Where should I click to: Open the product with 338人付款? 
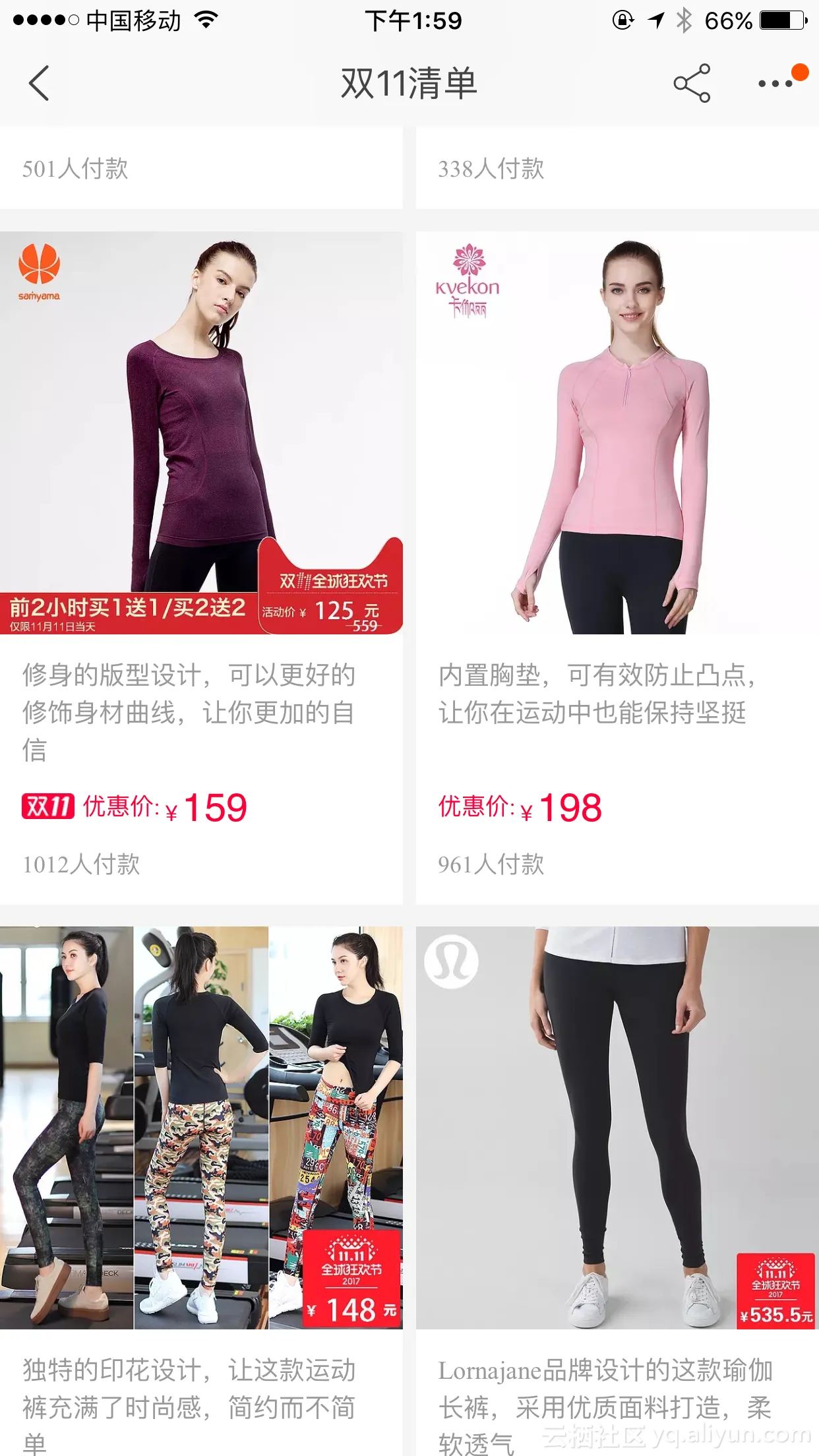[x=617, y=169]
